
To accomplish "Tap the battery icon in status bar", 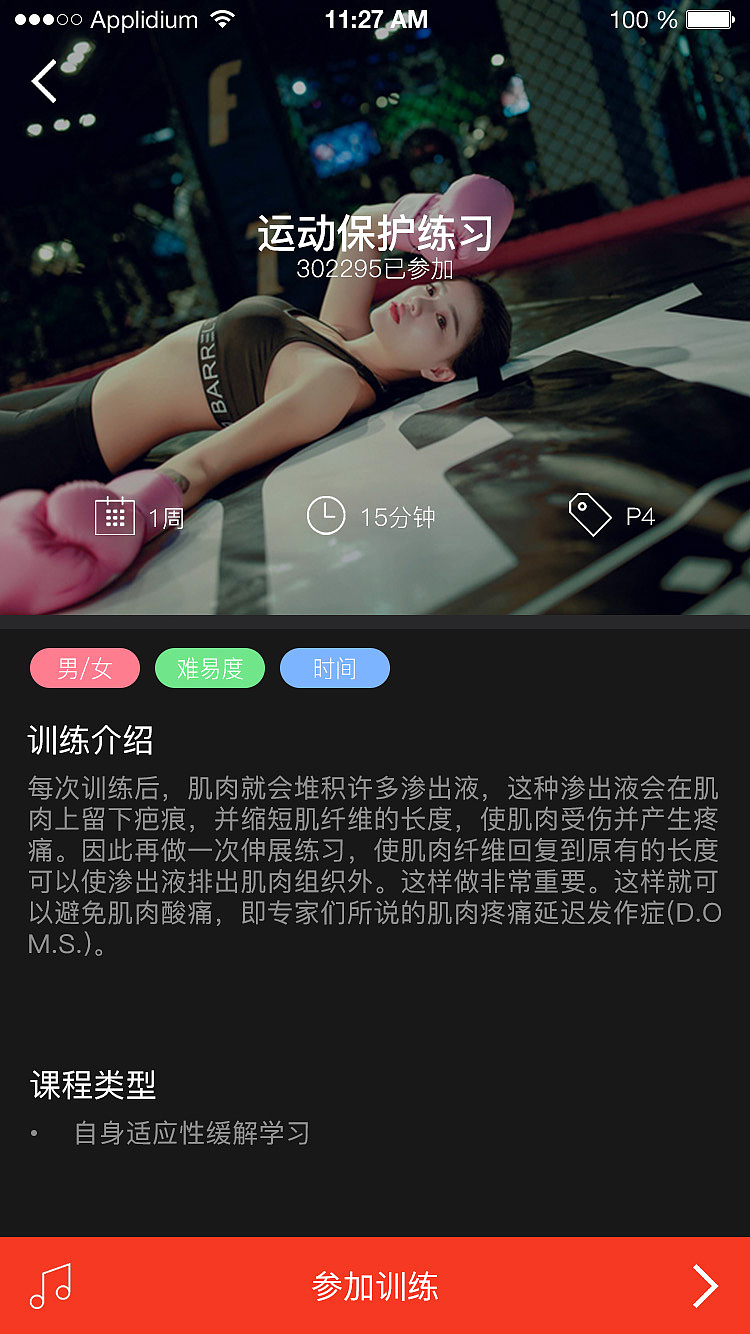I will coord(707,17).
